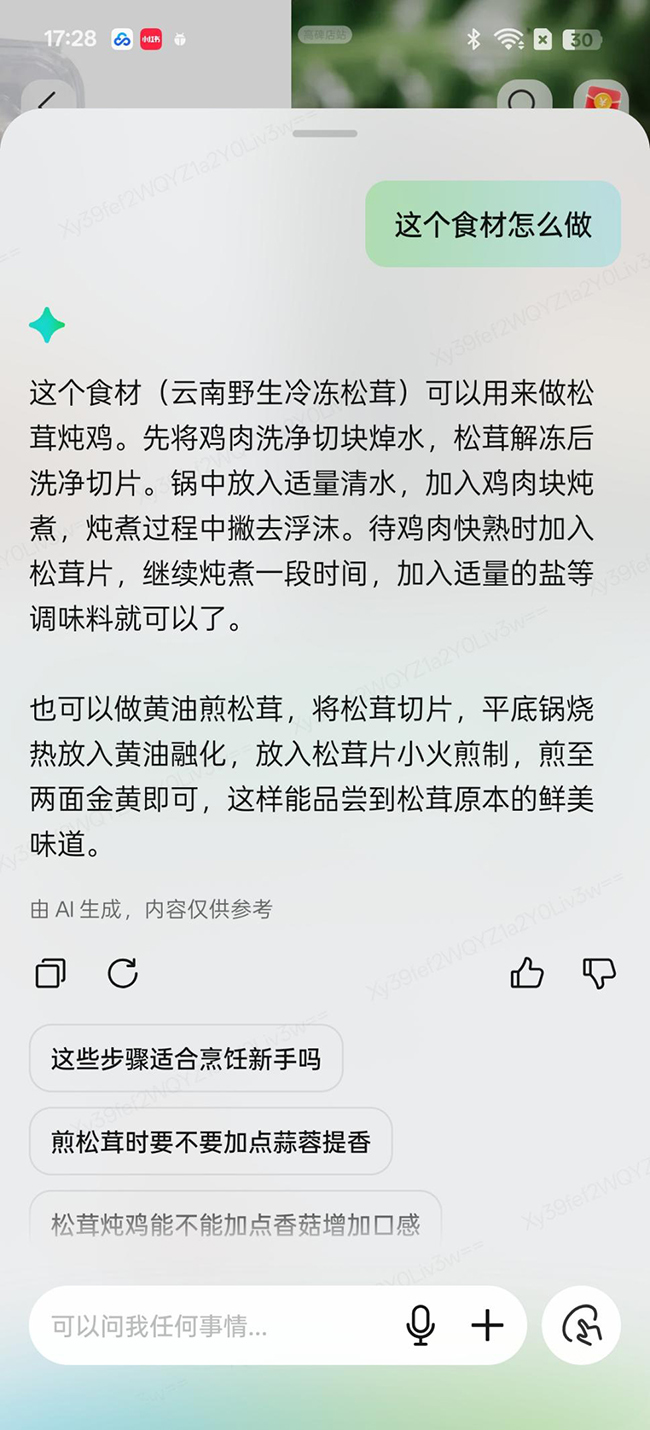Regenerate the AI response
The width and height of the screenshot is (650, 1430).
click(122, 973)
